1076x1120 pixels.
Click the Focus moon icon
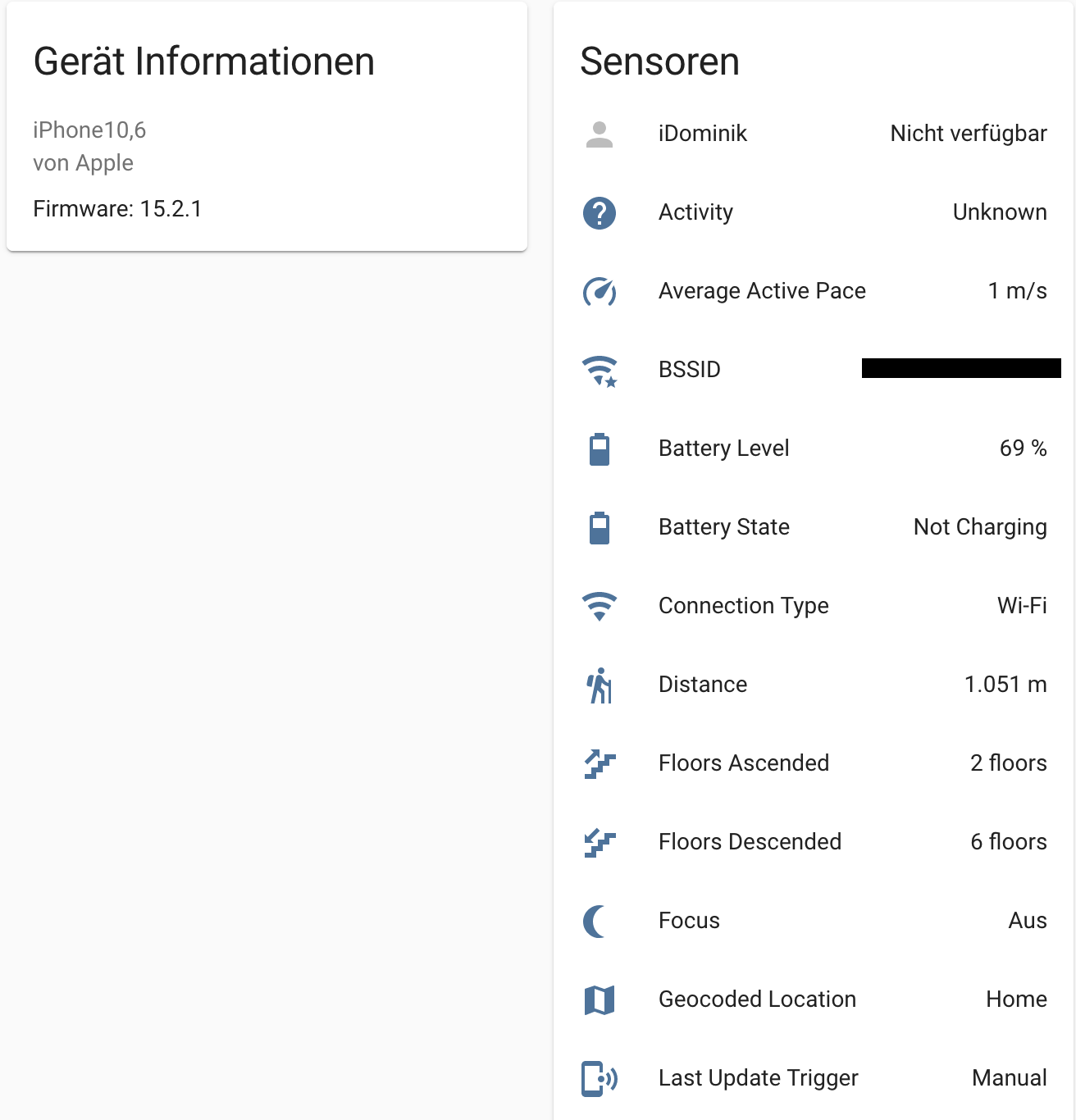coord(600,921)
